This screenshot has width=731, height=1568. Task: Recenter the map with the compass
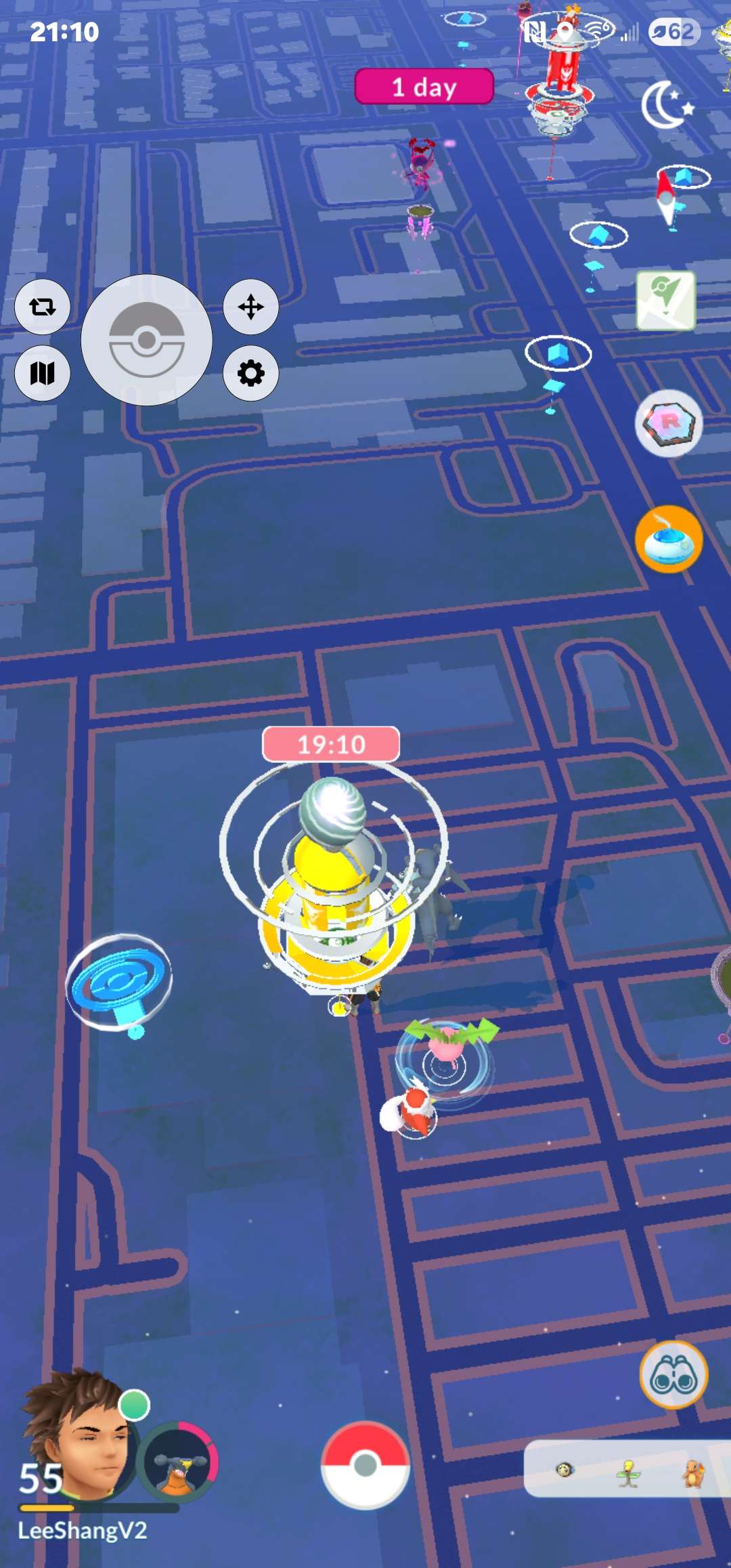[666, 196]
